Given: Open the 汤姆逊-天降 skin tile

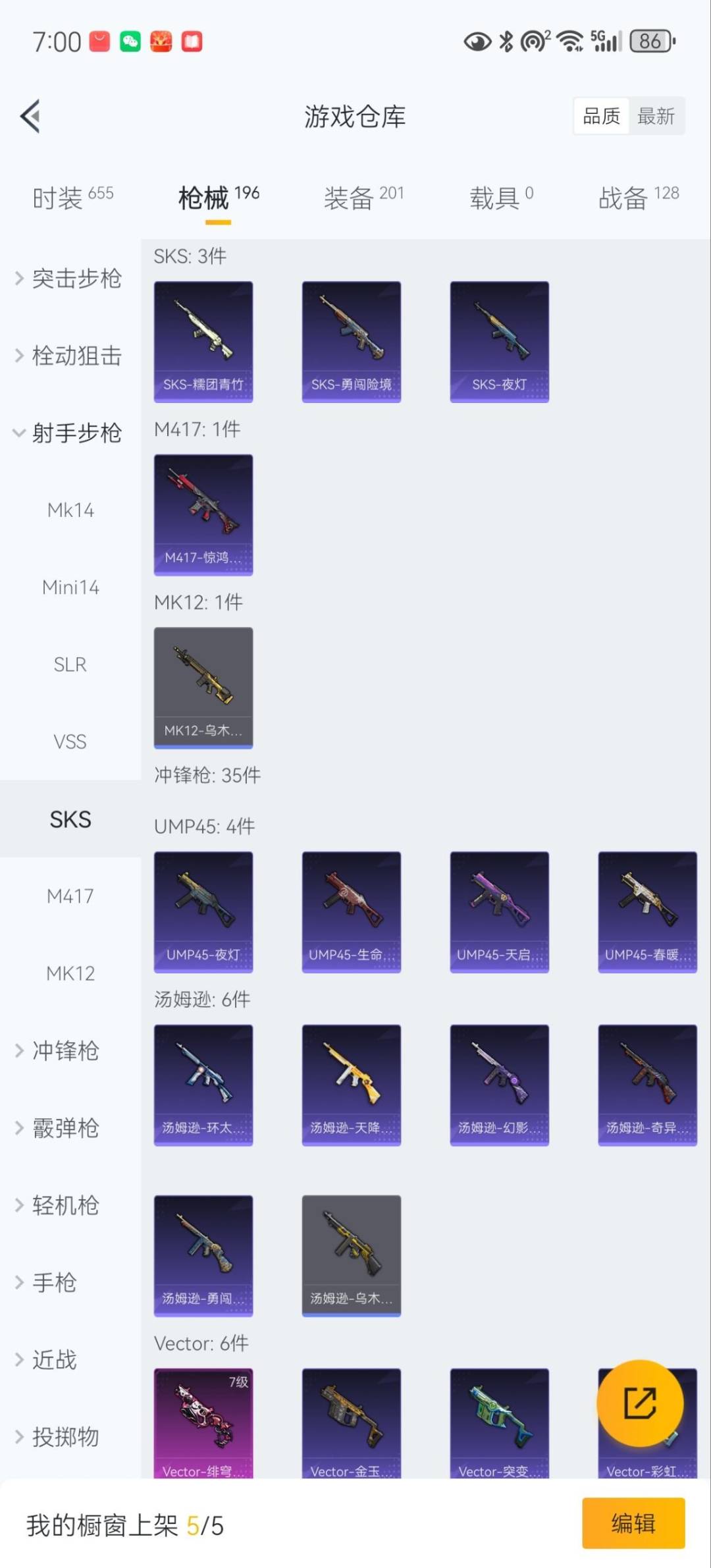Looking at the screenshot, I should (x=352, y=1085).
